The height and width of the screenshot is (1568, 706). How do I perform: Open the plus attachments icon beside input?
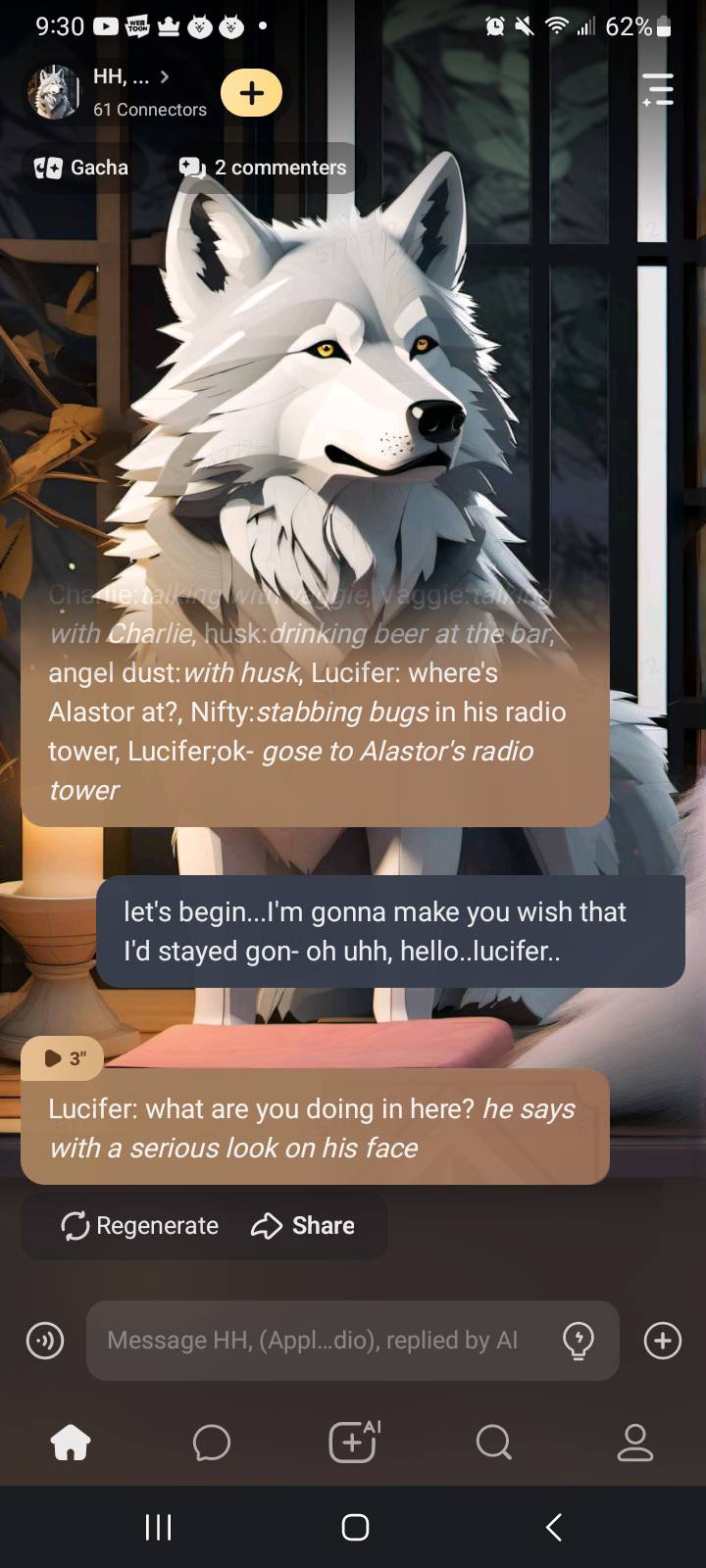(663, 1340)
